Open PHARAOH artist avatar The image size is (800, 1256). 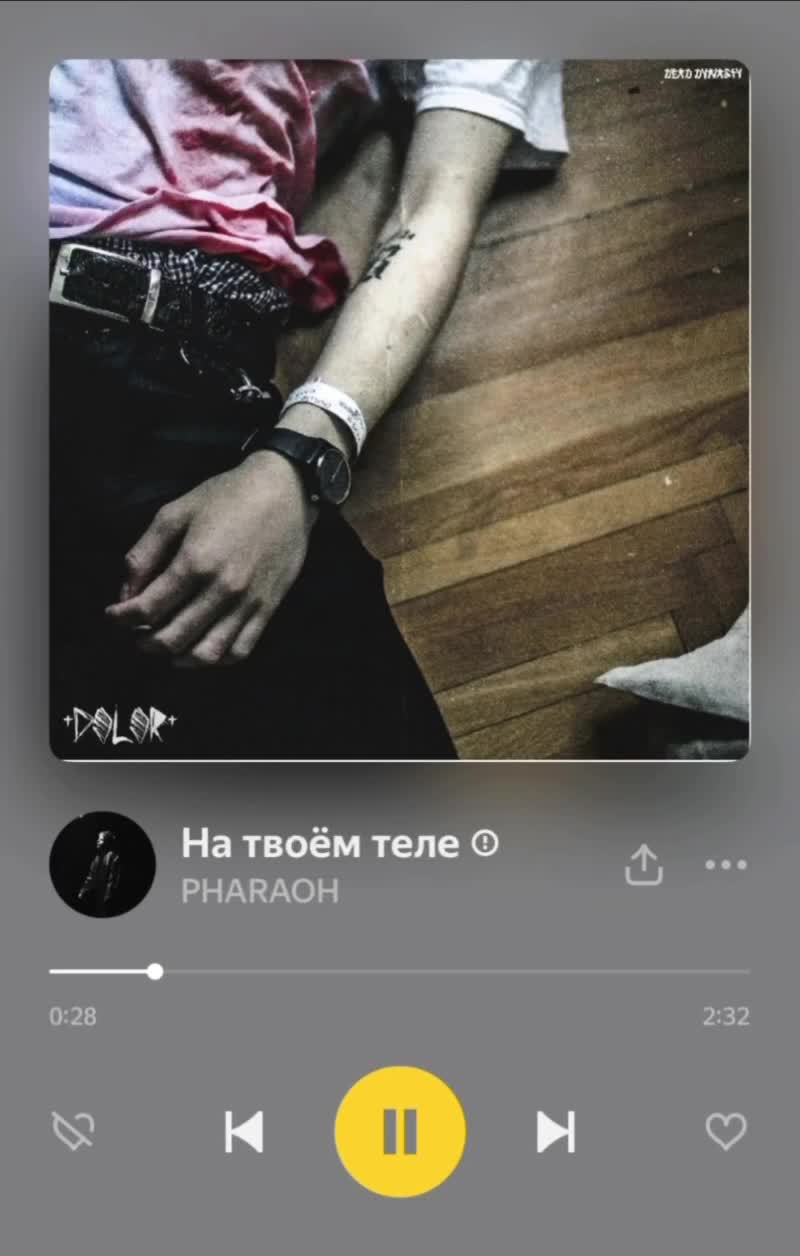pos(102,864)
